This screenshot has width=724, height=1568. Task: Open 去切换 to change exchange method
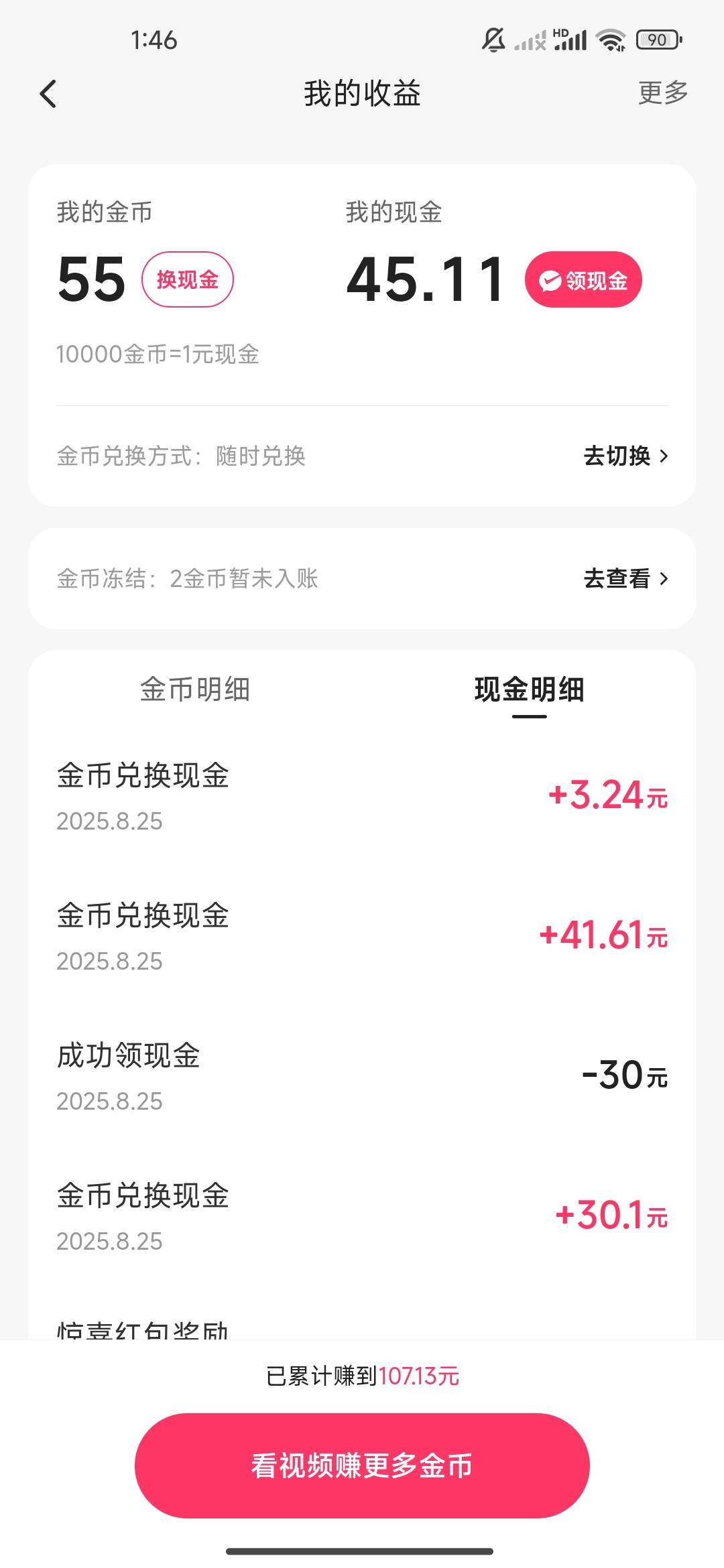pyautogui.click(x=626, y=456)
